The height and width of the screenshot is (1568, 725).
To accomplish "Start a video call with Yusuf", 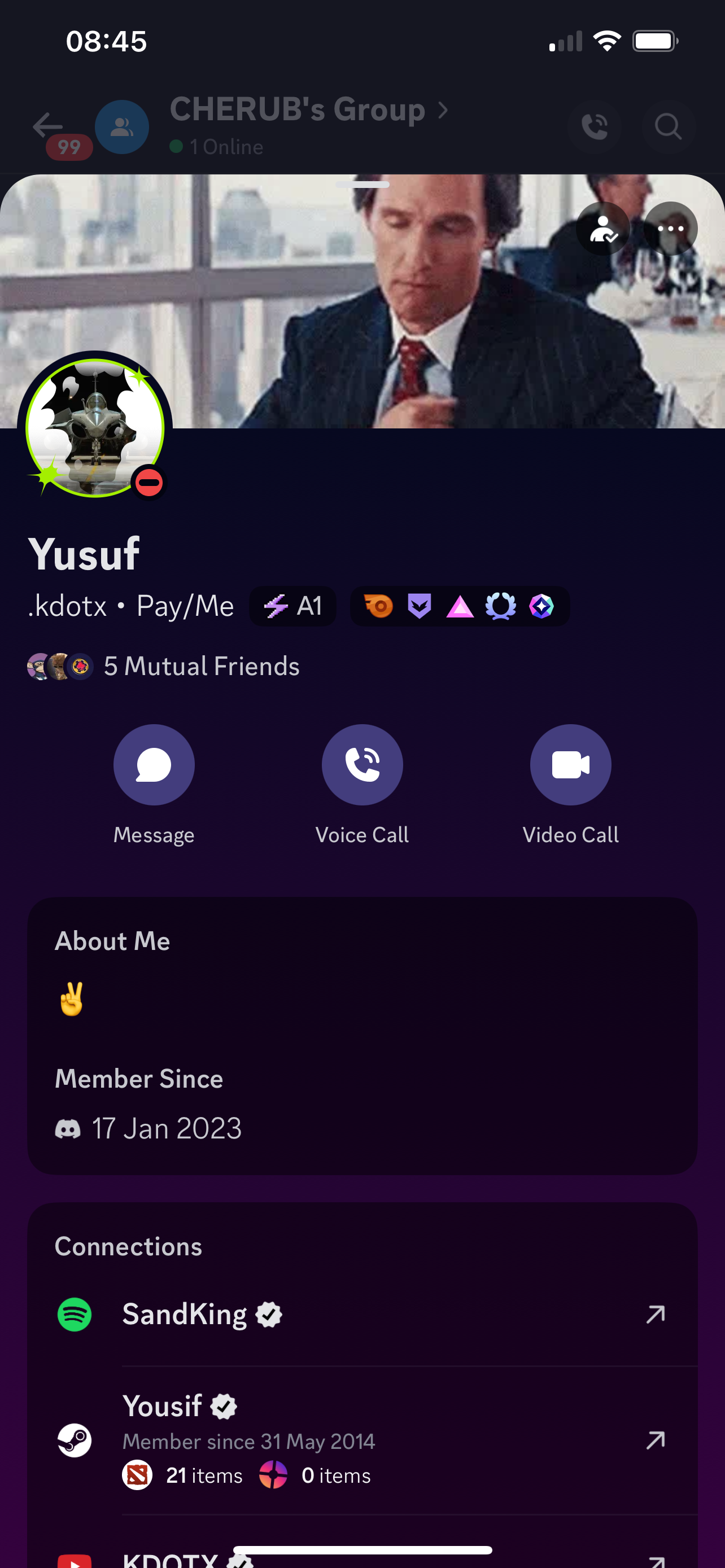I will point(570,764).
